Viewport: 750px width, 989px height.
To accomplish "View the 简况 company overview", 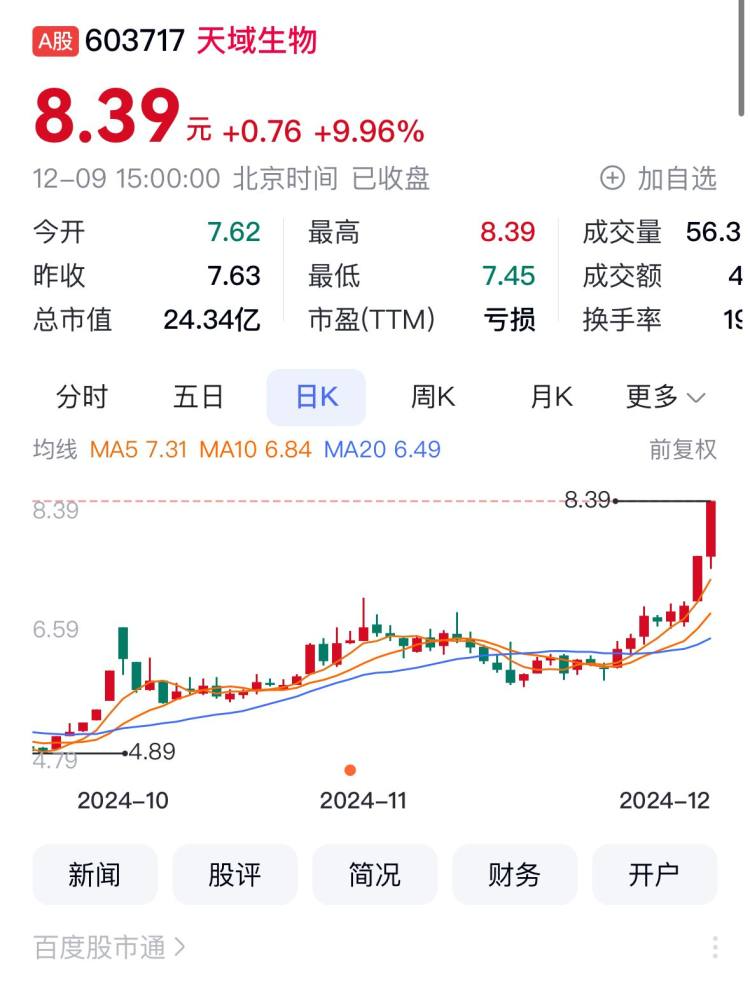I will pos(375,875).
